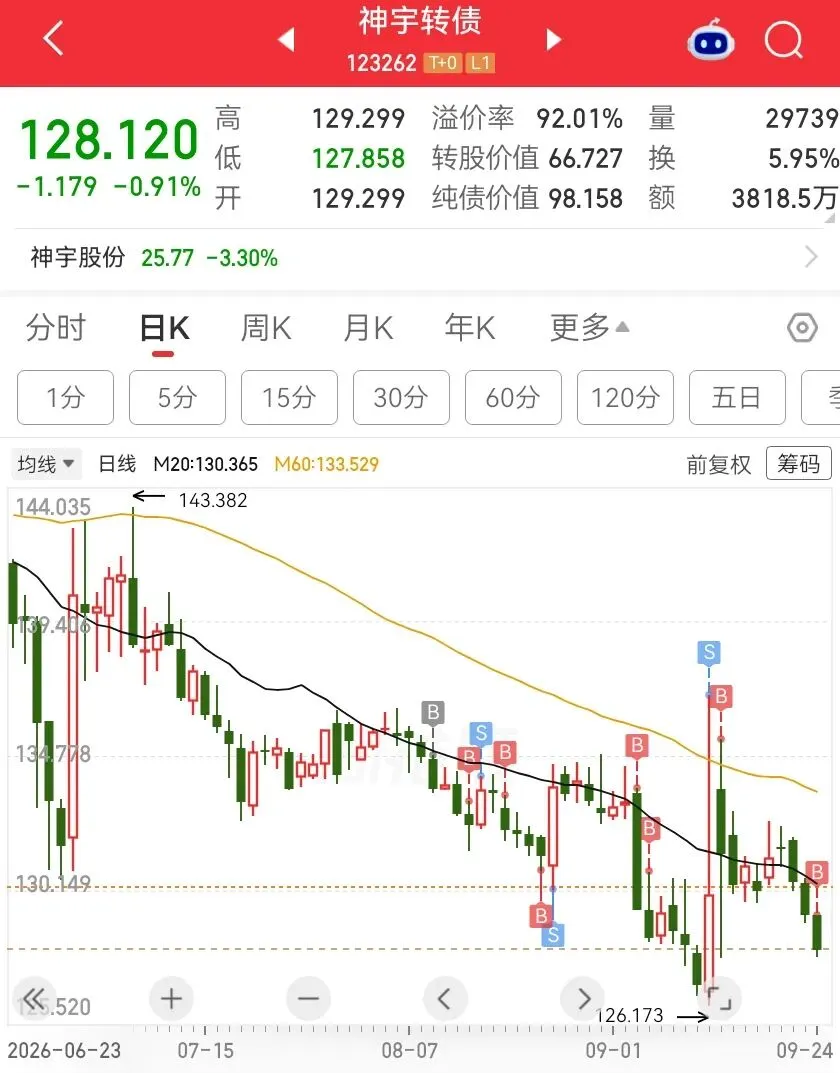Change the 前复权 adjustment setting

click(x=718, y=465)
